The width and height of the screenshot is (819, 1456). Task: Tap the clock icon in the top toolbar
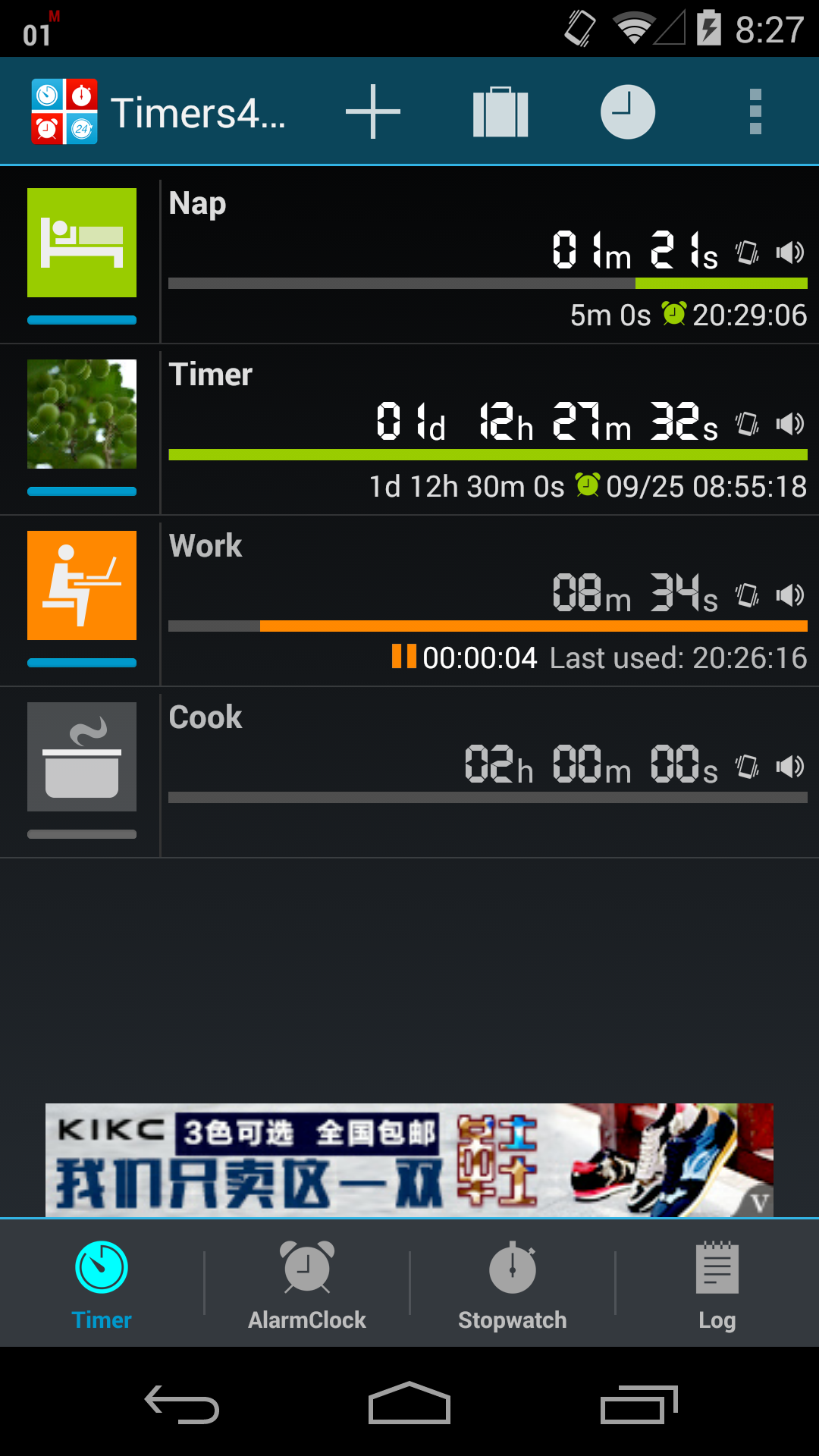(x=628, y=111)
